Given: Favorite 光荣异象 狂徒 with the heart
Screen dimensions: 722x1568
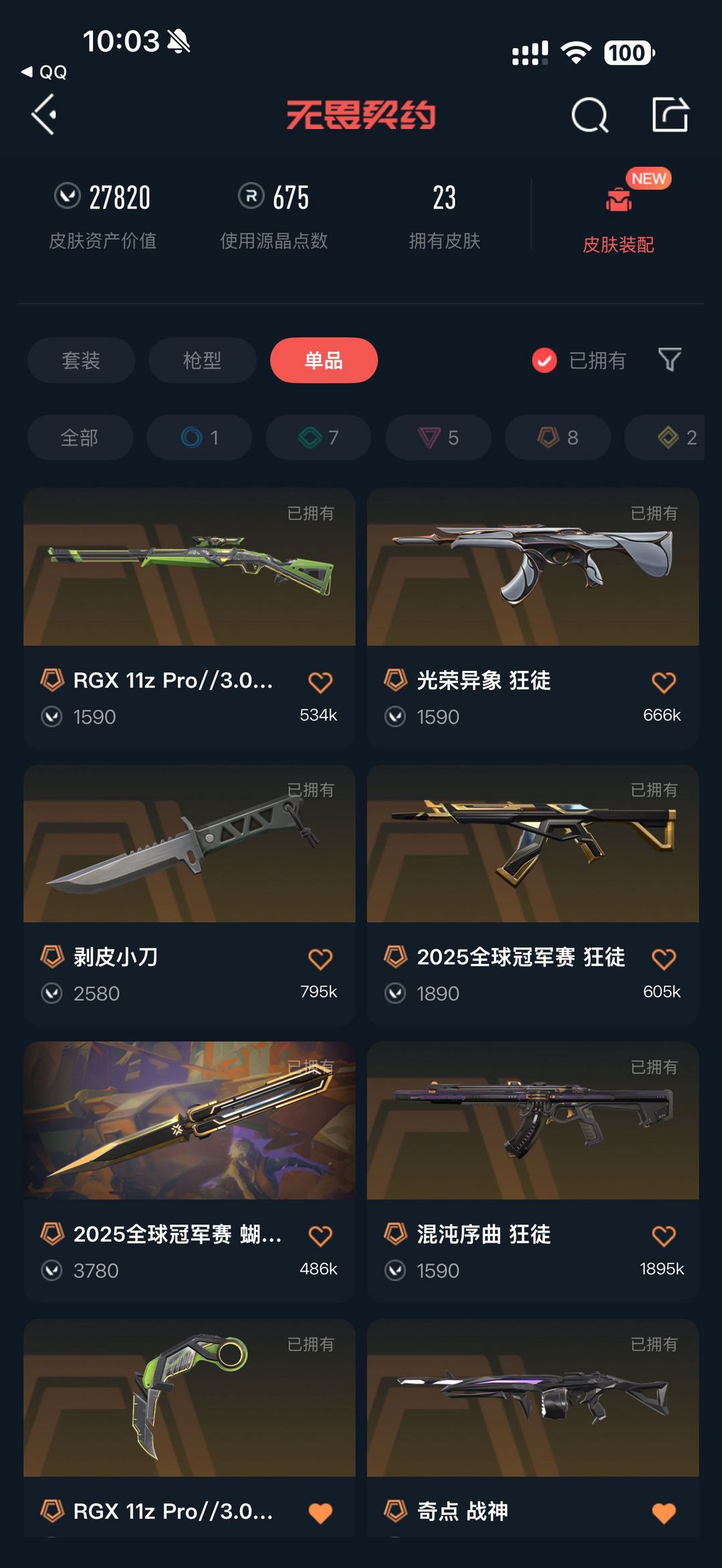Looking at the screenshot, I should (x=663, y=682).
